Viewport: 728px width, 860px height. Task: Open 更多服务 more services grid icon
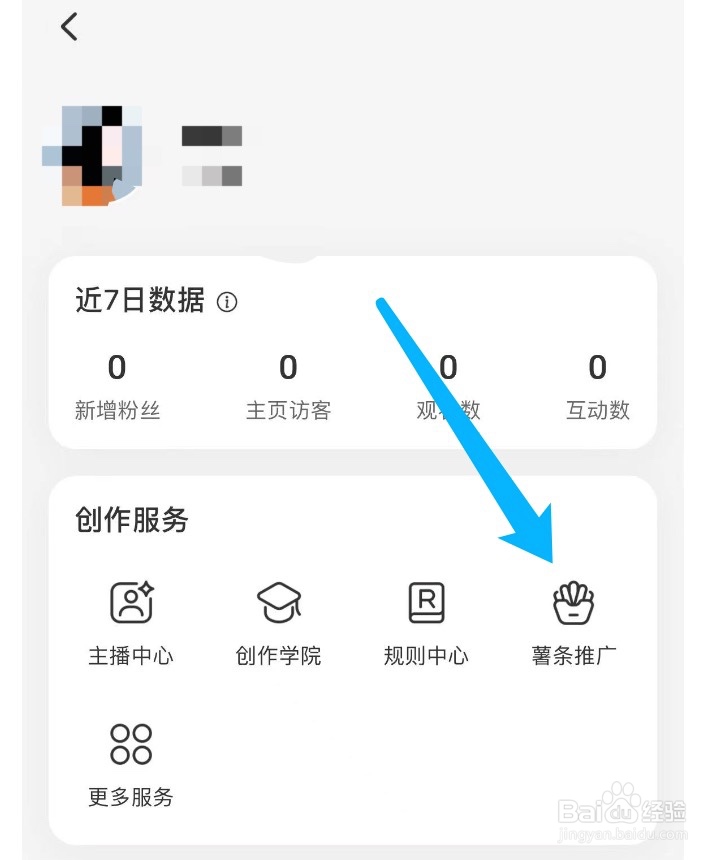click(131, 744)
